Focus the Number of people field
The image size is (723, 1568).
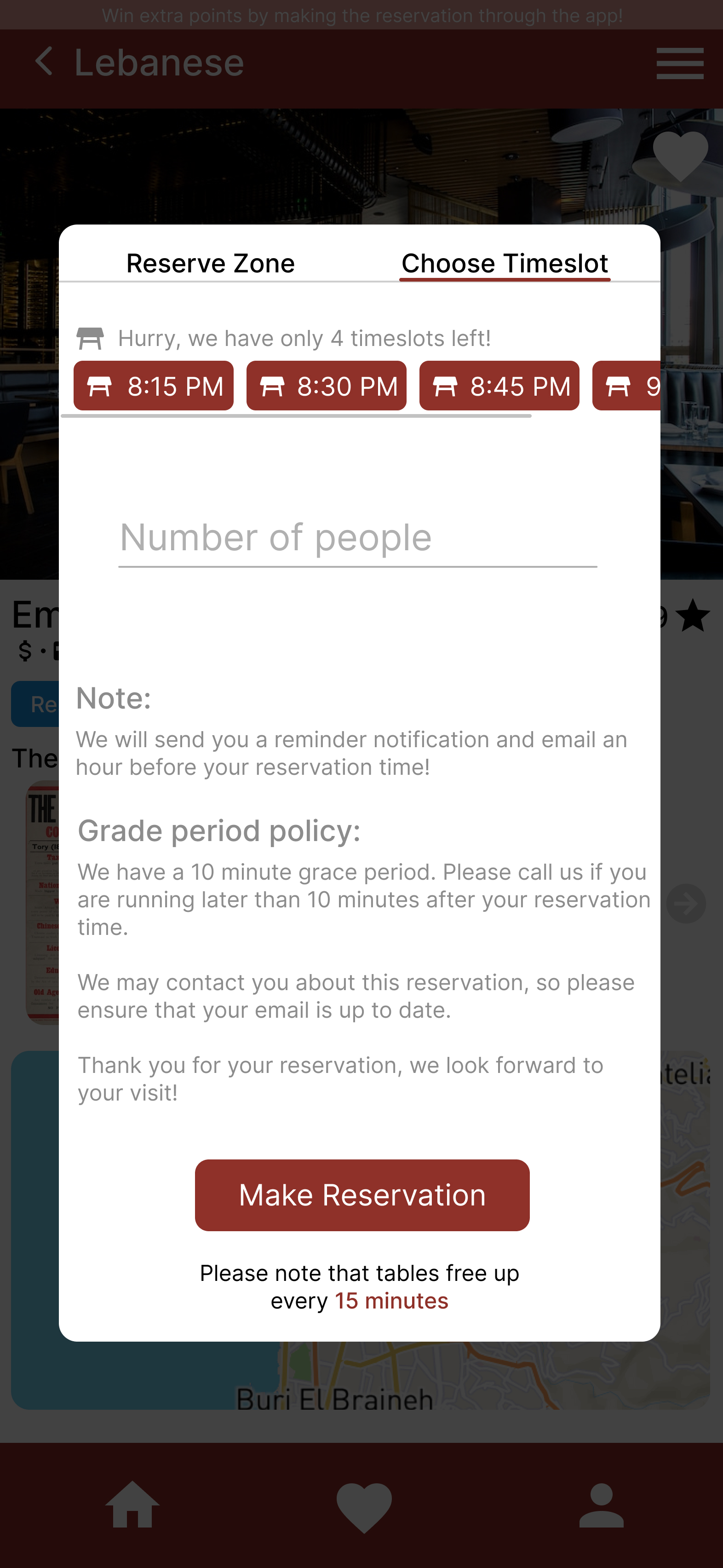pos(358,539)
